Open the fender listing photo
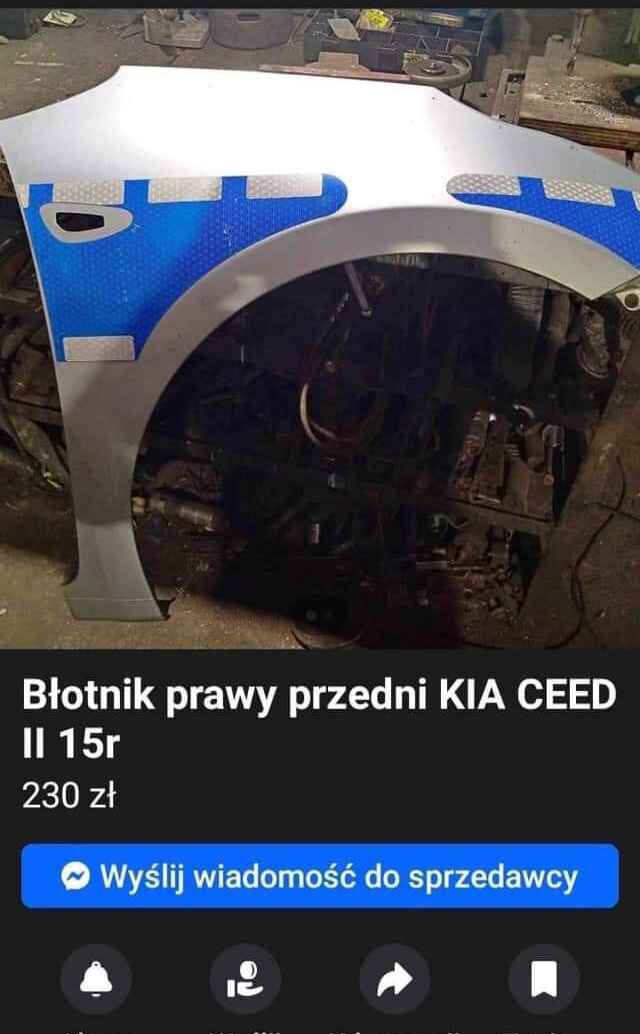Image resolution: width=640 pixels, height=1034 pixels. [x=320, y=330]
